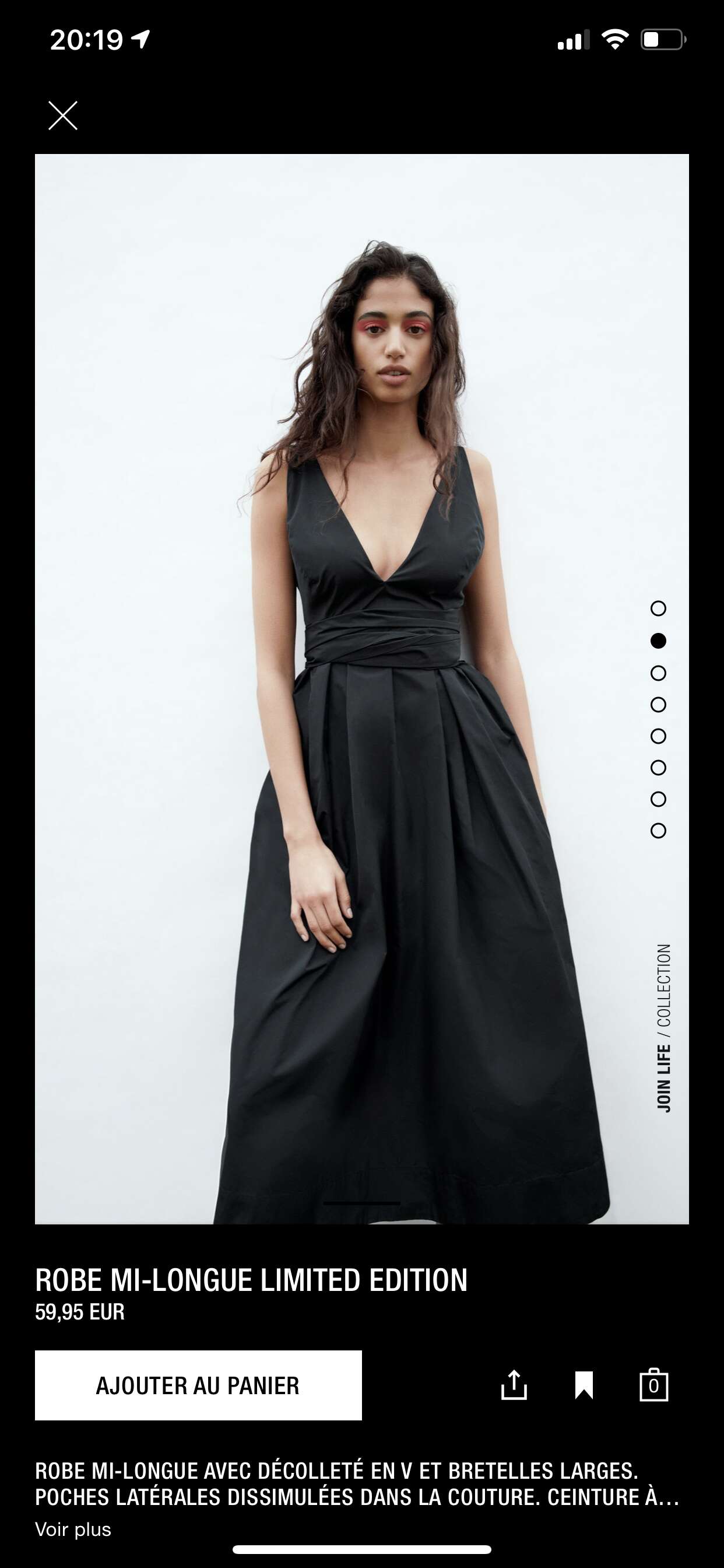This screenshot has height=1568, width=724.
Task: Open the shopping bag
Action: [654, 1385]
